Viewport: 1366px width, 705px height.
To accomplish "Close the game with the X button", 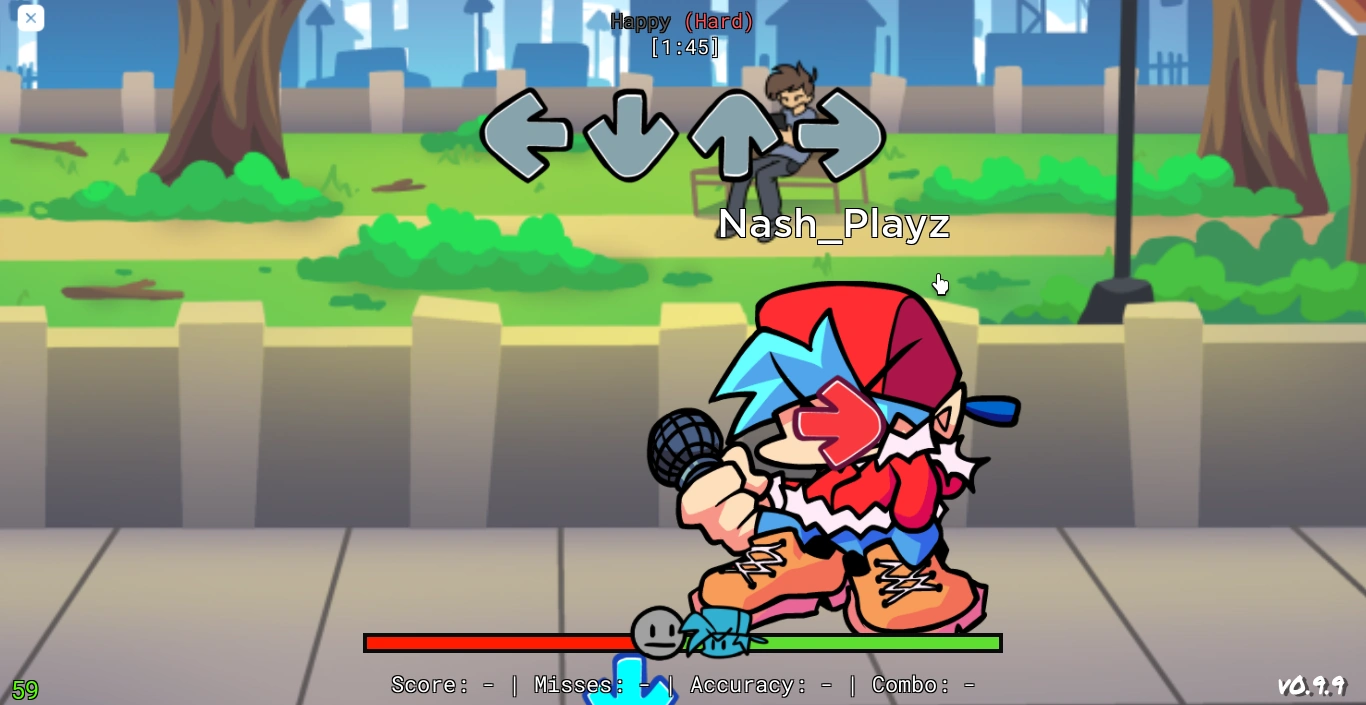I will point(30,18).
